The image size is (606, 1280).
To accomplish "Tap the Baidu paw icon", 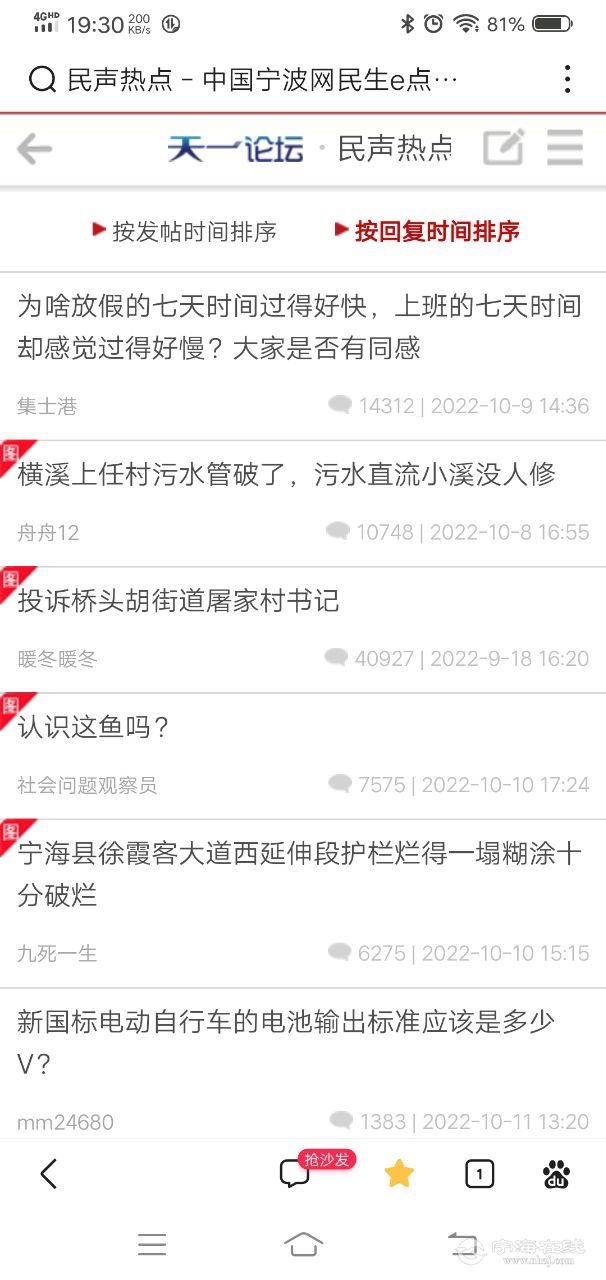I will tap(556, 1173).
